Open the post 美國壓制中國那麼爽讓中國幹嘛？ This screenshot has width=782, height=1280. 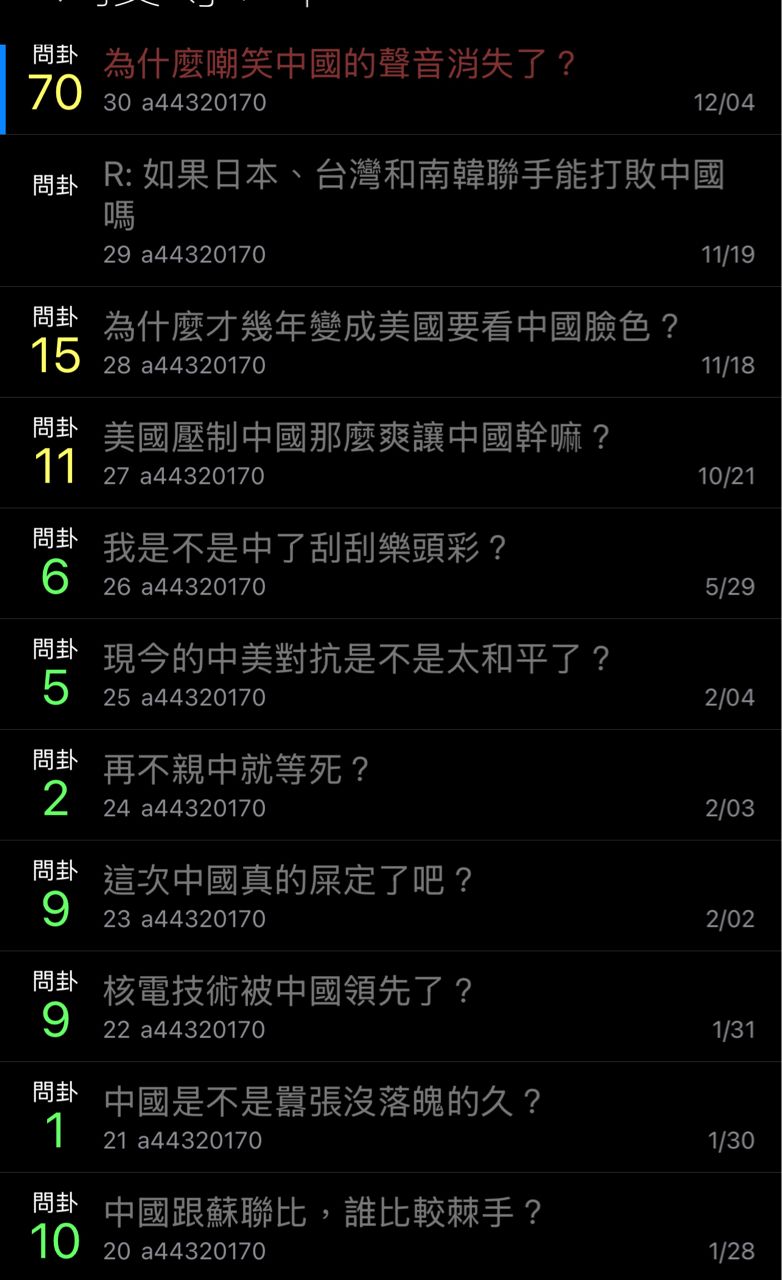click(x=357, y=438)
